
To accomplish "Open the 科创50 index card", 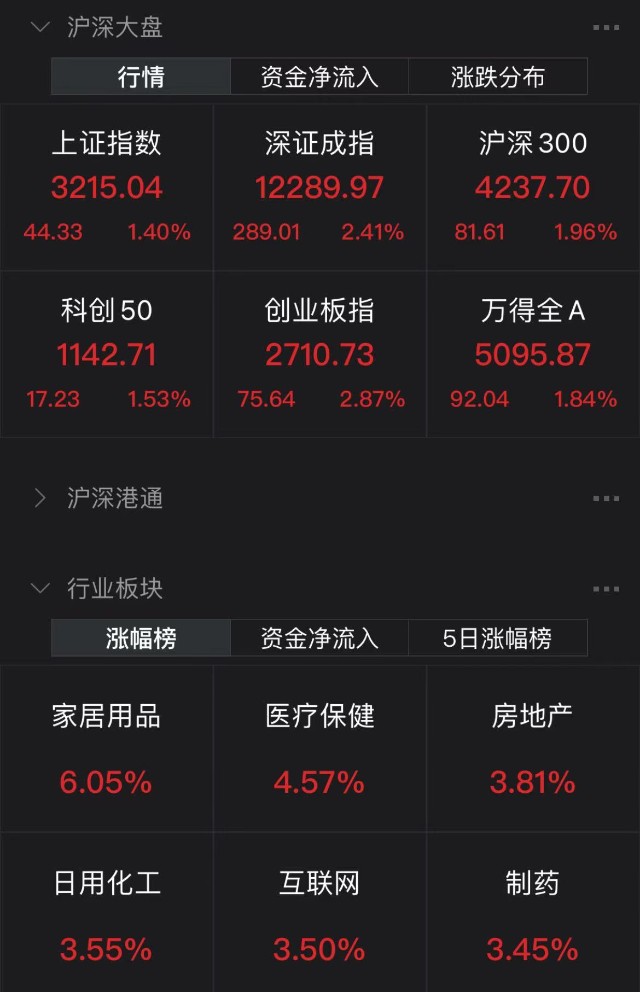I will (106, 354).
